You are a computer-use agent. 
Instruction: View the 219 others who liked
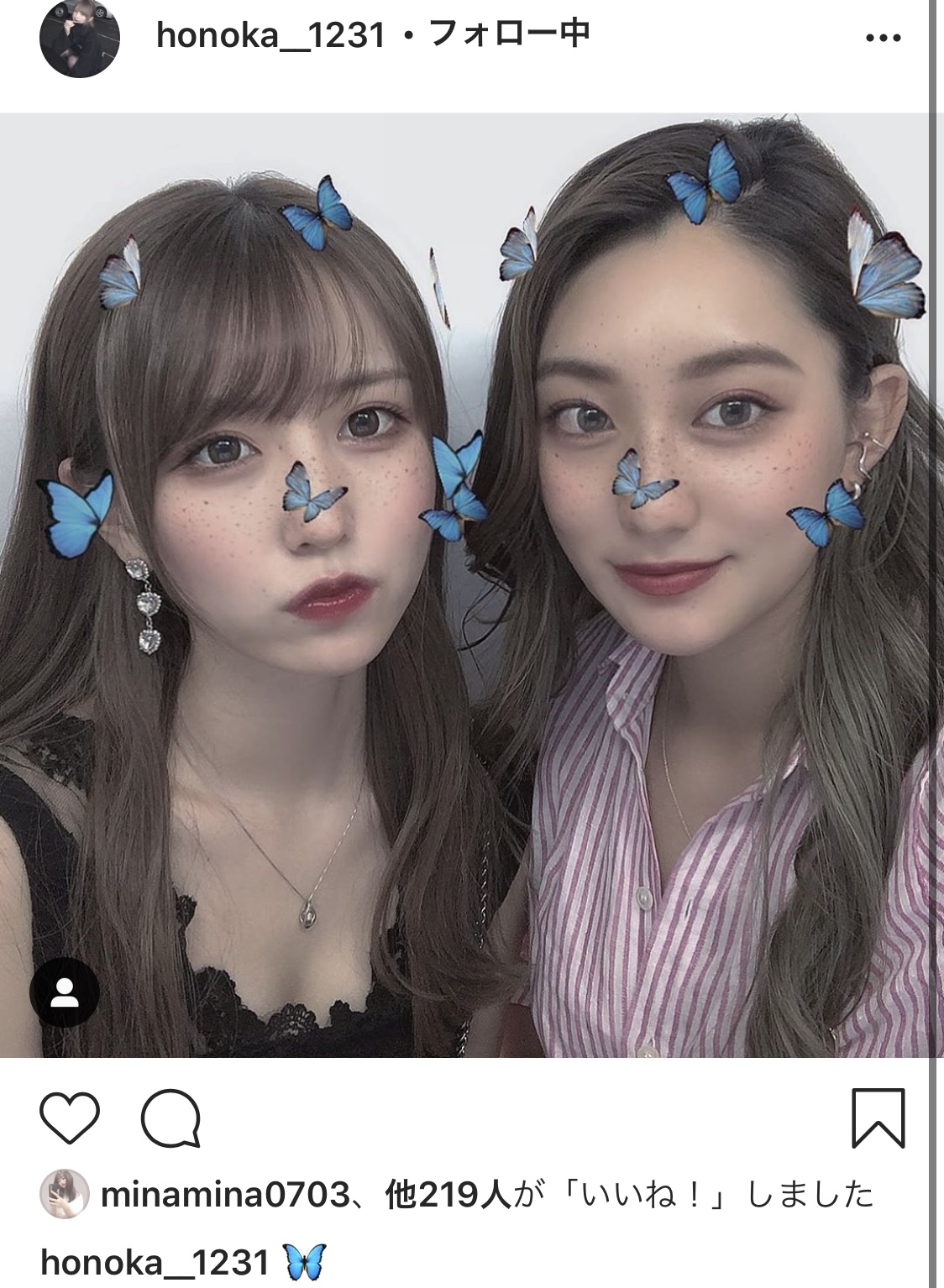click(447, 1194)
